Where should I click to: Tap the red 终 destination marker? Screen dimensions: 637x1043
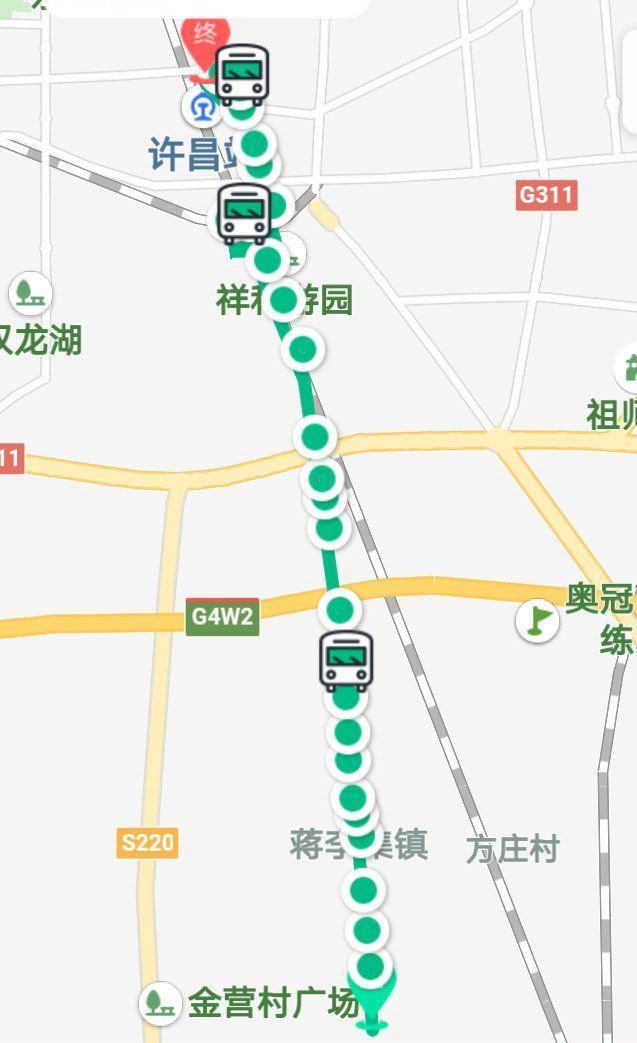pyautogui.click(x=205, y=40)
